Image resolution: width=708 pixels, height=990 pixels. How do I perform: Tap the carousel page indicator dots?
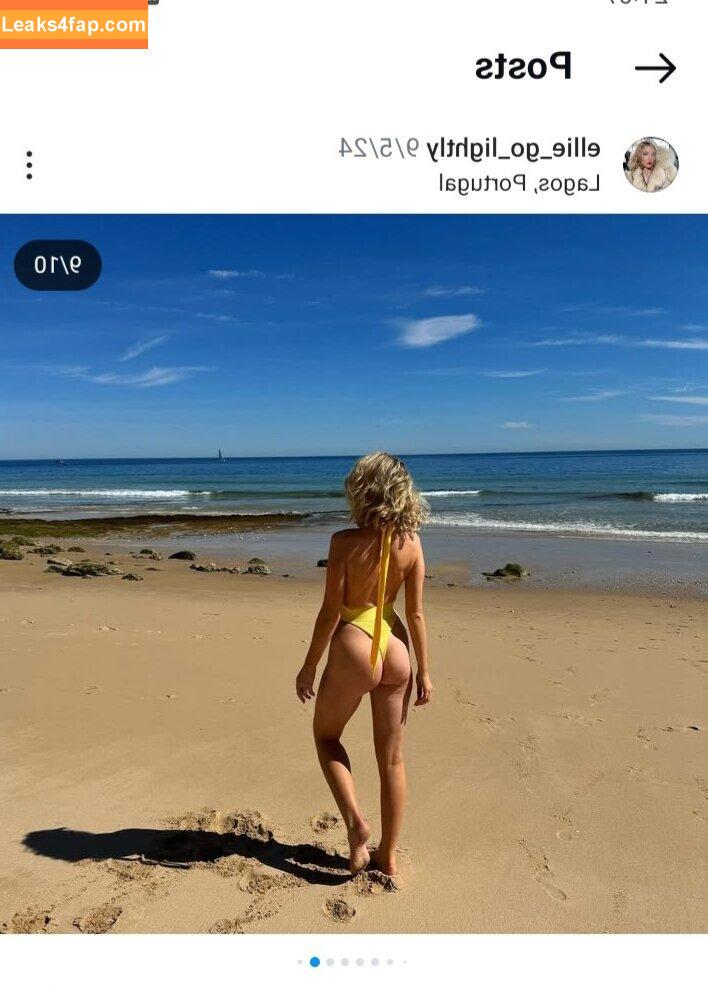click(x=352, y=962)
